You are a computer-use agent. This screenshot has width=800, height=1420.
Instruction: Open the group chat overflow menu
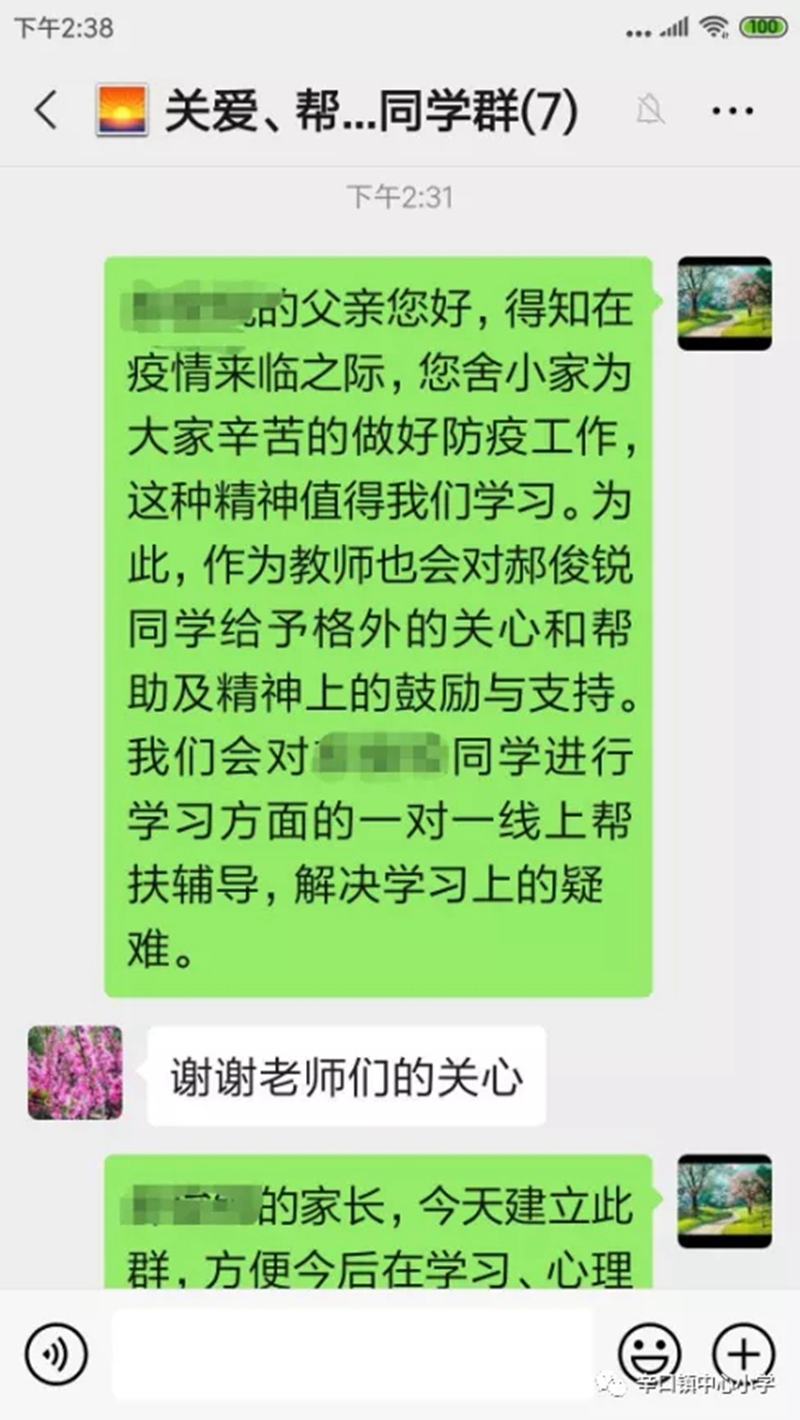(x=731, y=110)
